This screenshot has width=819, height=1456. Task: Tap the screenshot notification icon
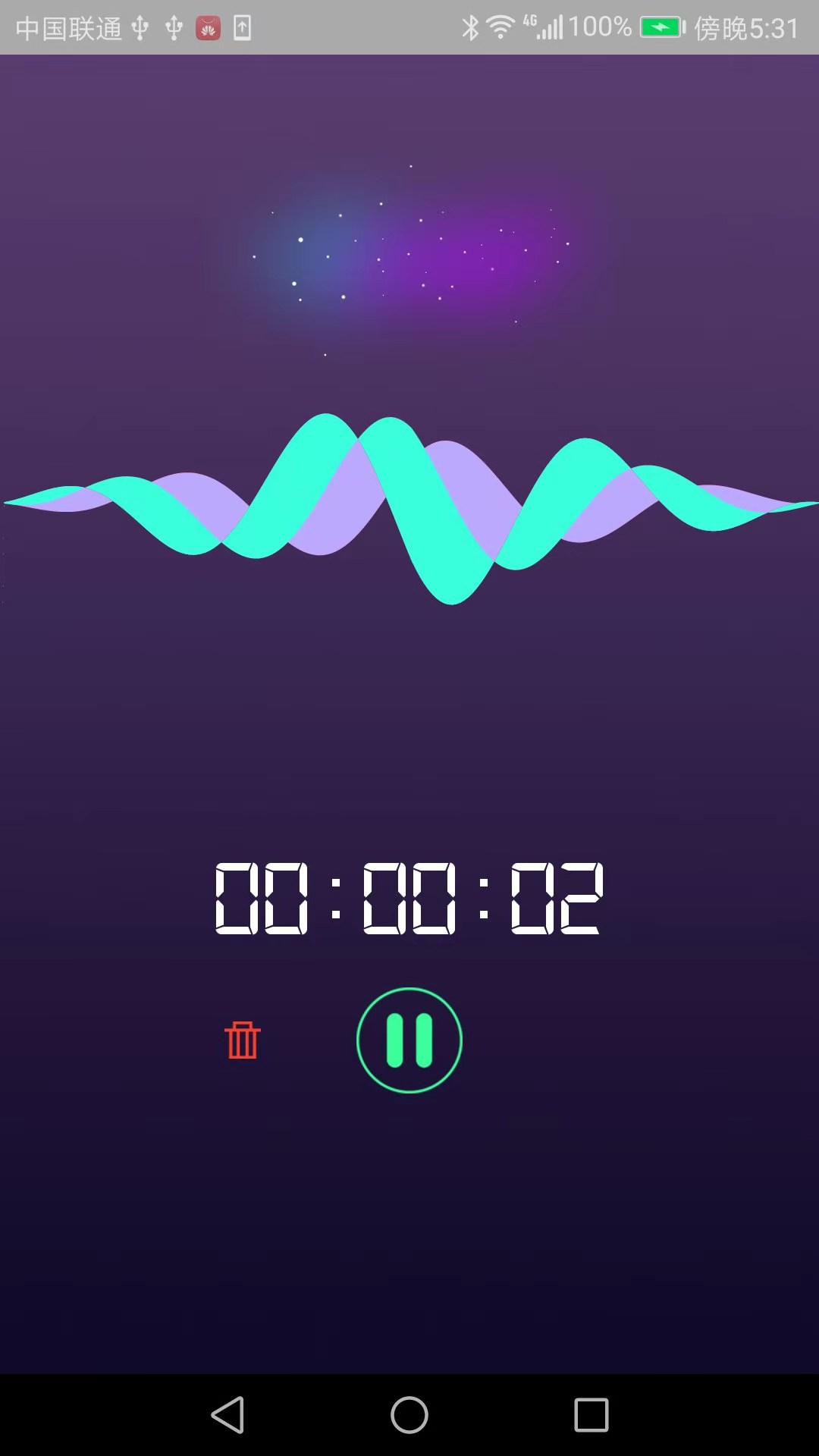tap(240, 28)
